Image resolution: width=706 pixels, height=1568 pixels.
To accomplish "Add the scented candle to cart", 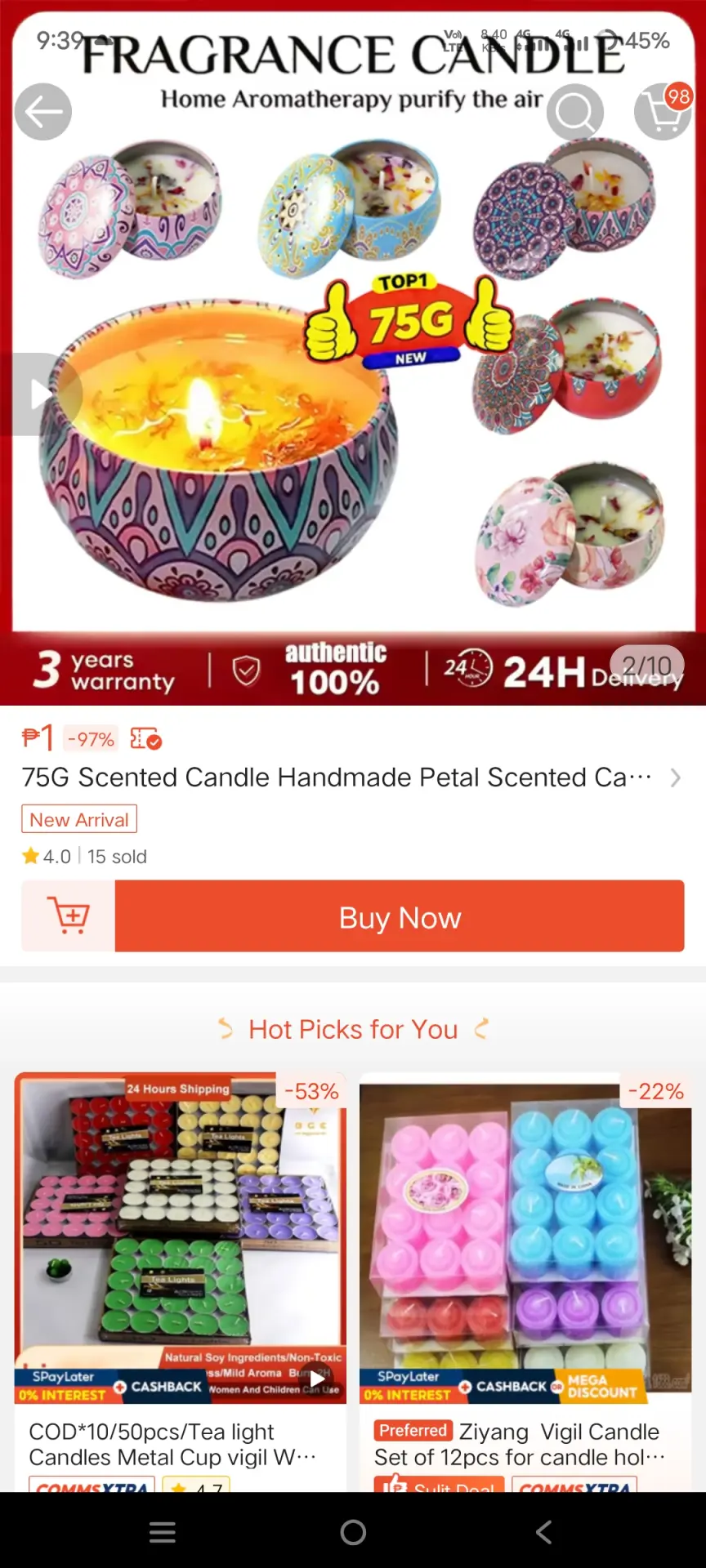I will [x=69, y=915].
